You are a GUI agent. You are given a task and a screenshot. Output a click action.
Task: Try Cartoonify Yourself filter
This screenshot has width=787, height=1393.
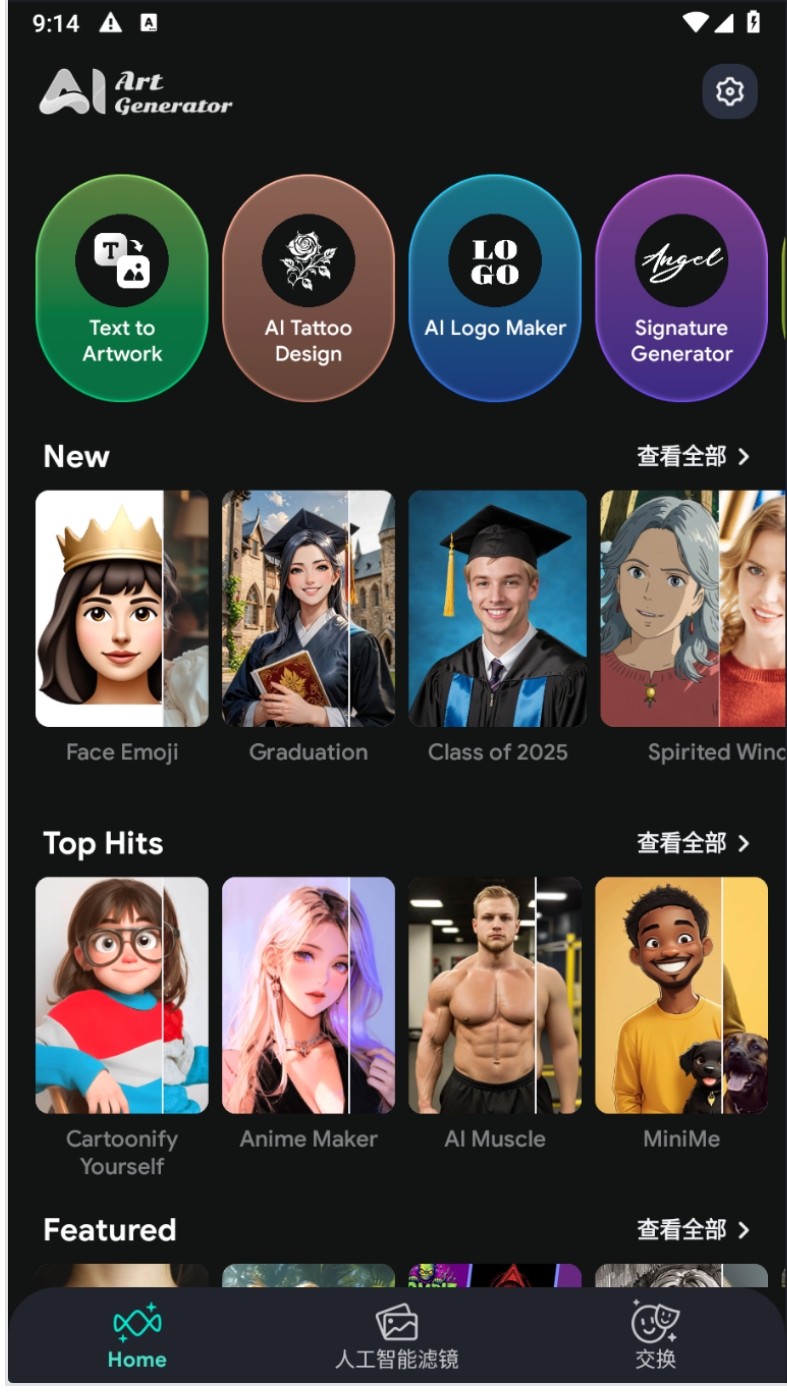pyautogui.click(x=122, y=995)
